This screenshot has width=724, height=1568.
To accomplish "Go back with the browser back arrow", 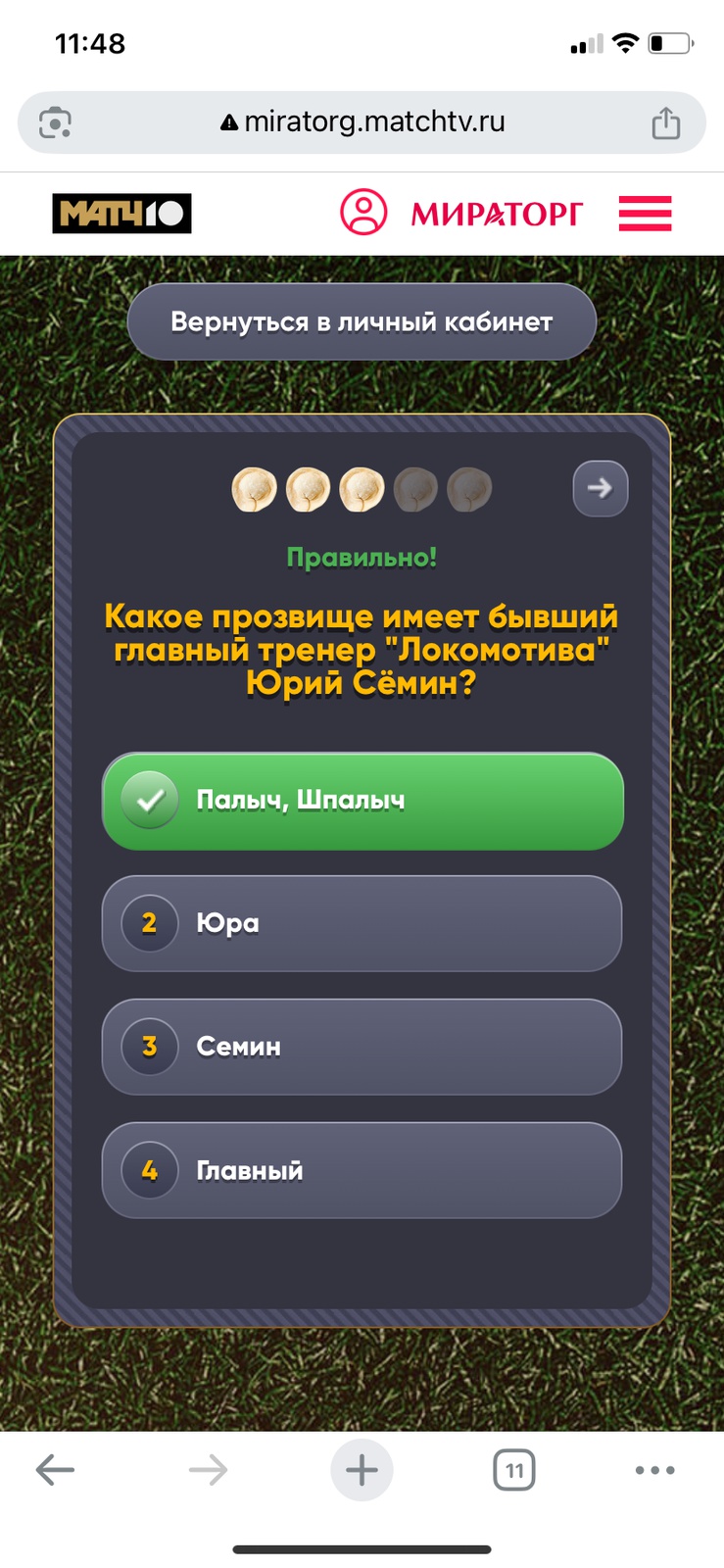I will click(55, 1469).
